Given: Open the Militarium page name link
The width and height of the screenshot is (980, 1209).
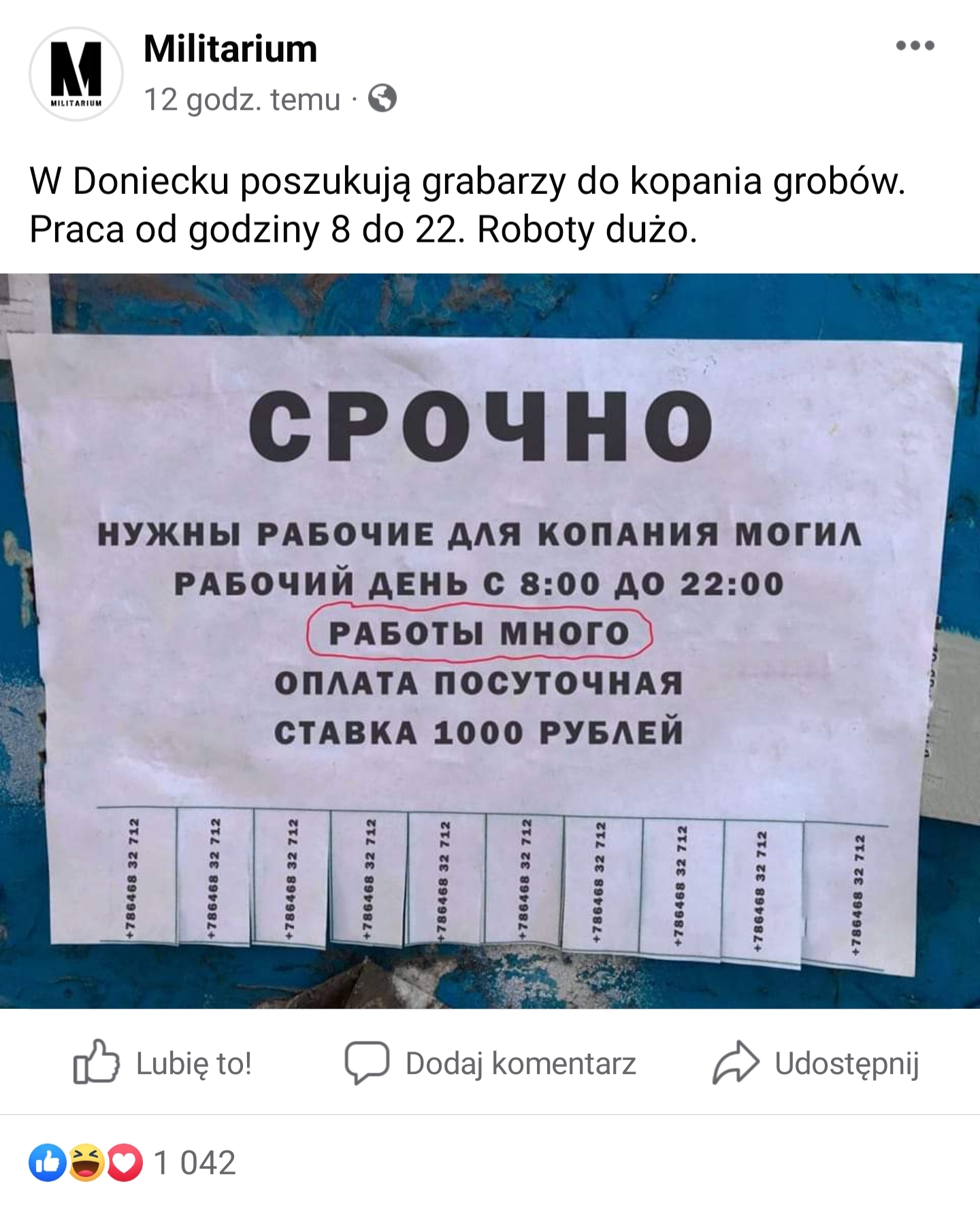Looking at the screenshot, I should click(230, 49).
